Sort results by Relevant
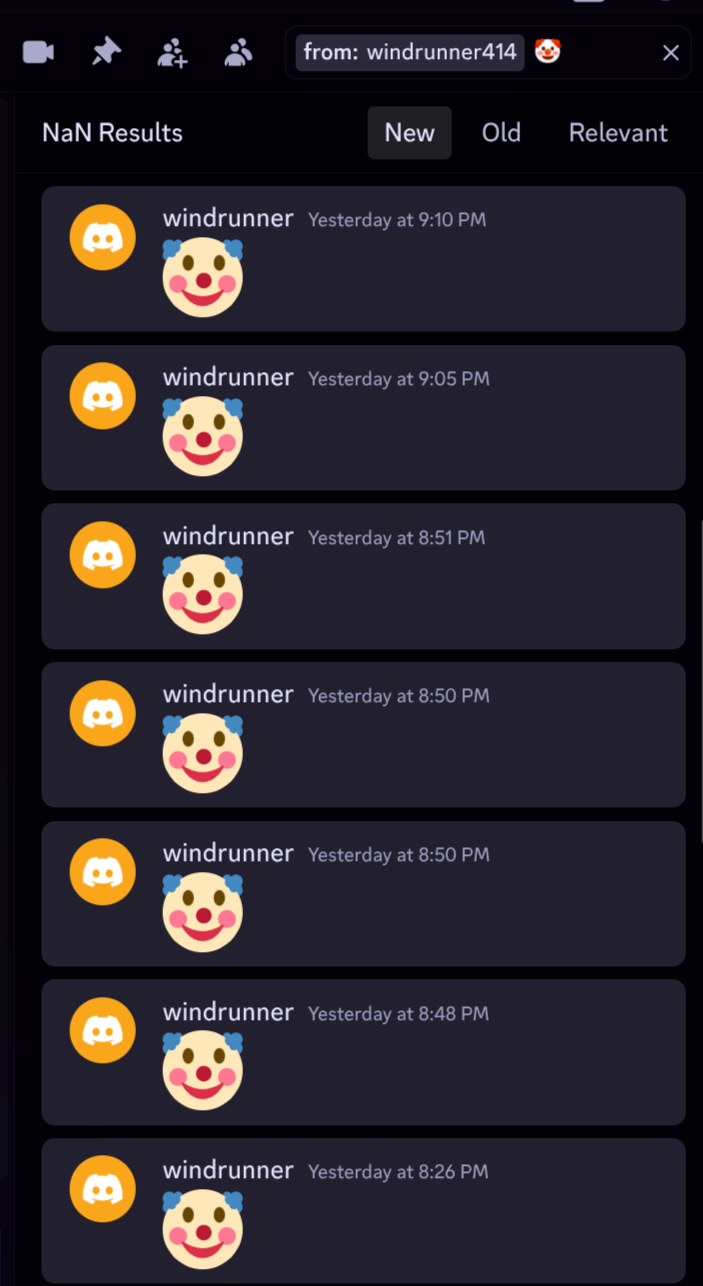703x1286 pixels. tap(617, 133)
